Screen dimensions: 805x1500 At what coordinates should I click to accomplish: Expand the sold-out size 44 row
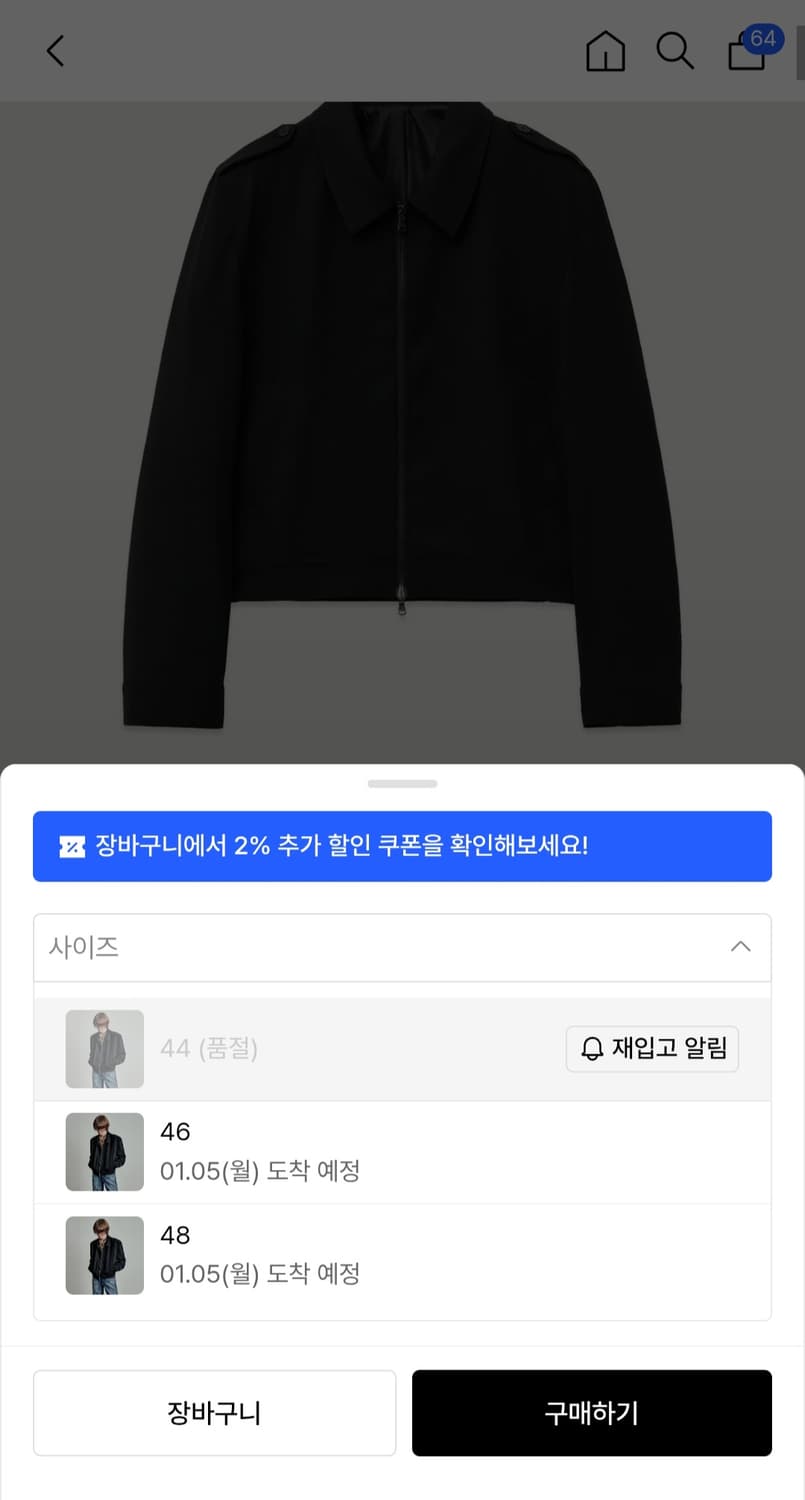click(x=300, y=1049)
